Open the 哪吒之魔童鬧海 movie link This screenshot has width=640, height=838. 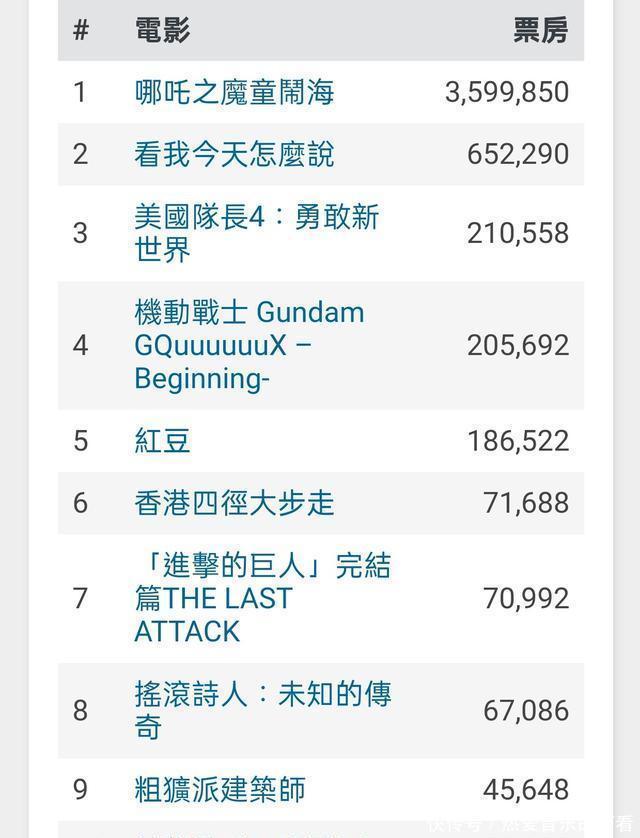234,92
